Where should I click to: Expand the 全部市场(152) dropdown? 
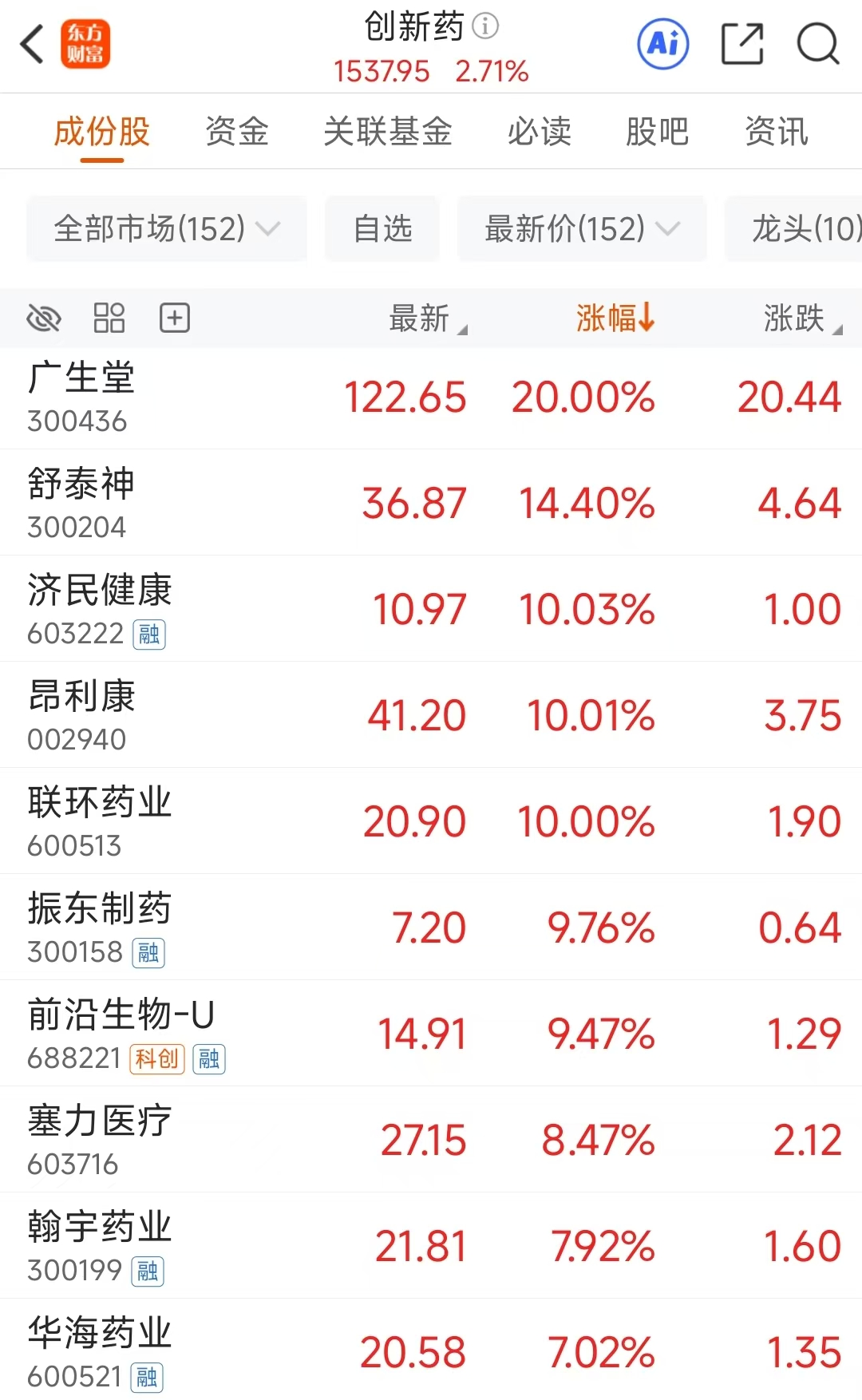(166, 229)
